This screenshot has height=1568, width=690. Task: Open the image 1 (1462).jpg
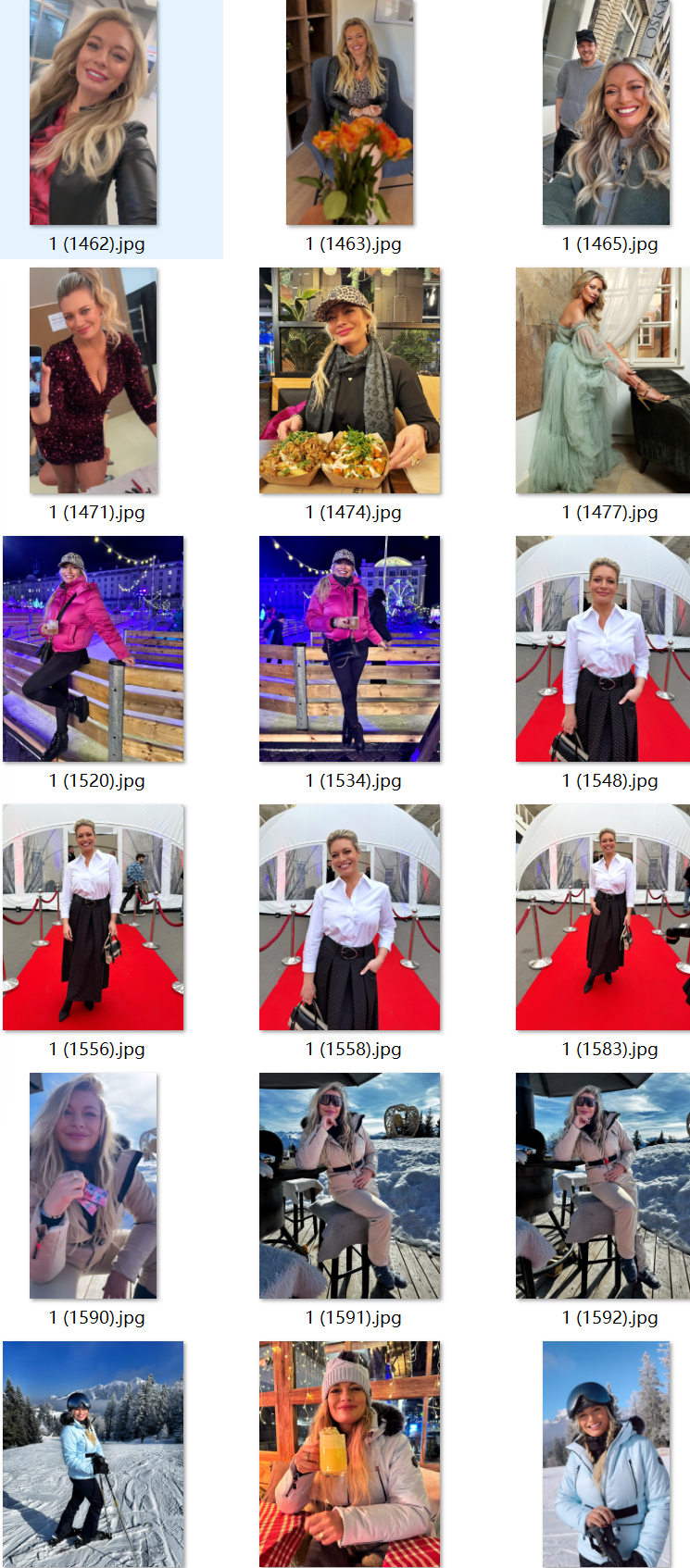pyautogui.click(x=93, y=113)
